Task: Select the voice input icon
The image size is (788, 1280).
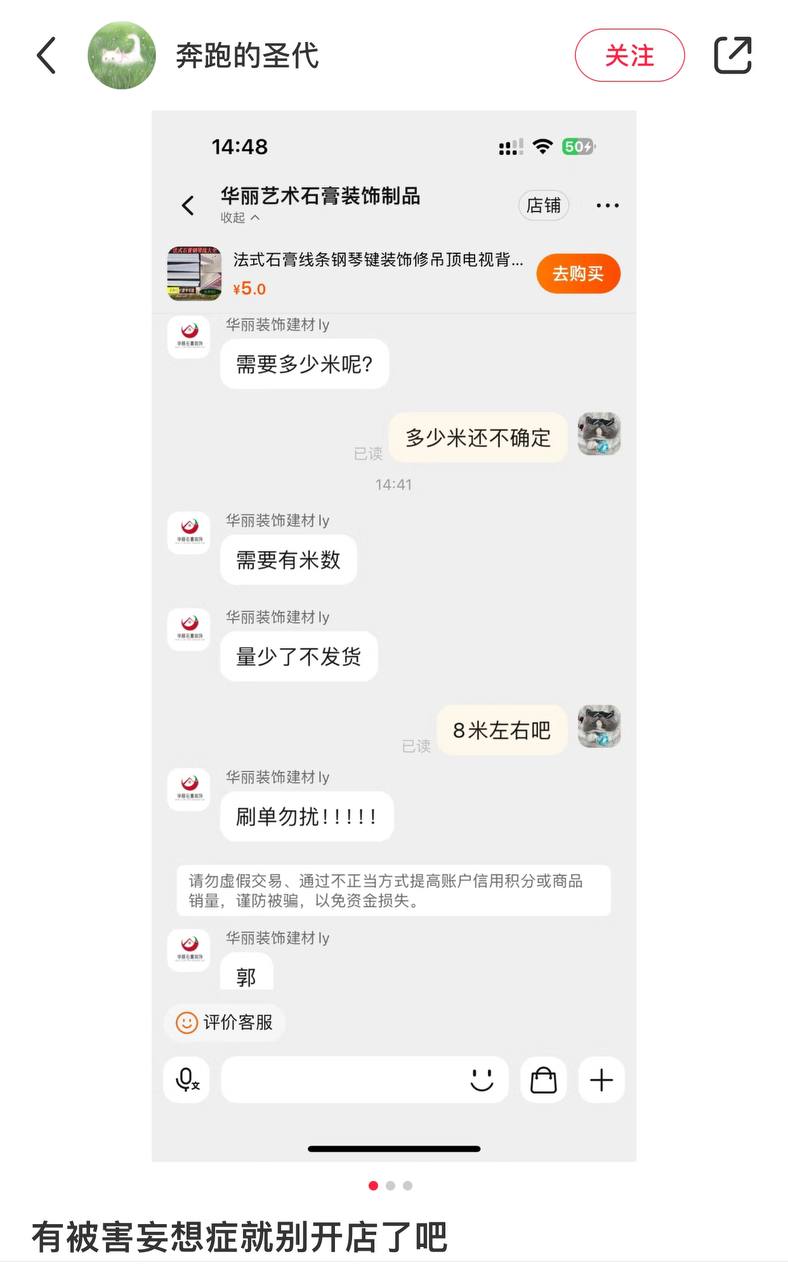Action: (187, 1080)
